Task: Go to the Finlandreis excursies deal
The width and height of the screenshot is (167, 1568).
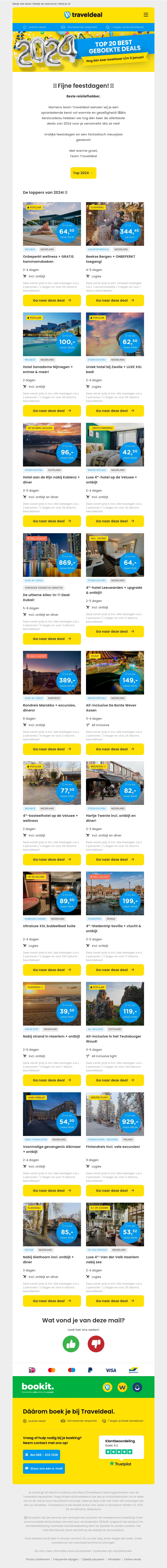Action: [115, 1191]
